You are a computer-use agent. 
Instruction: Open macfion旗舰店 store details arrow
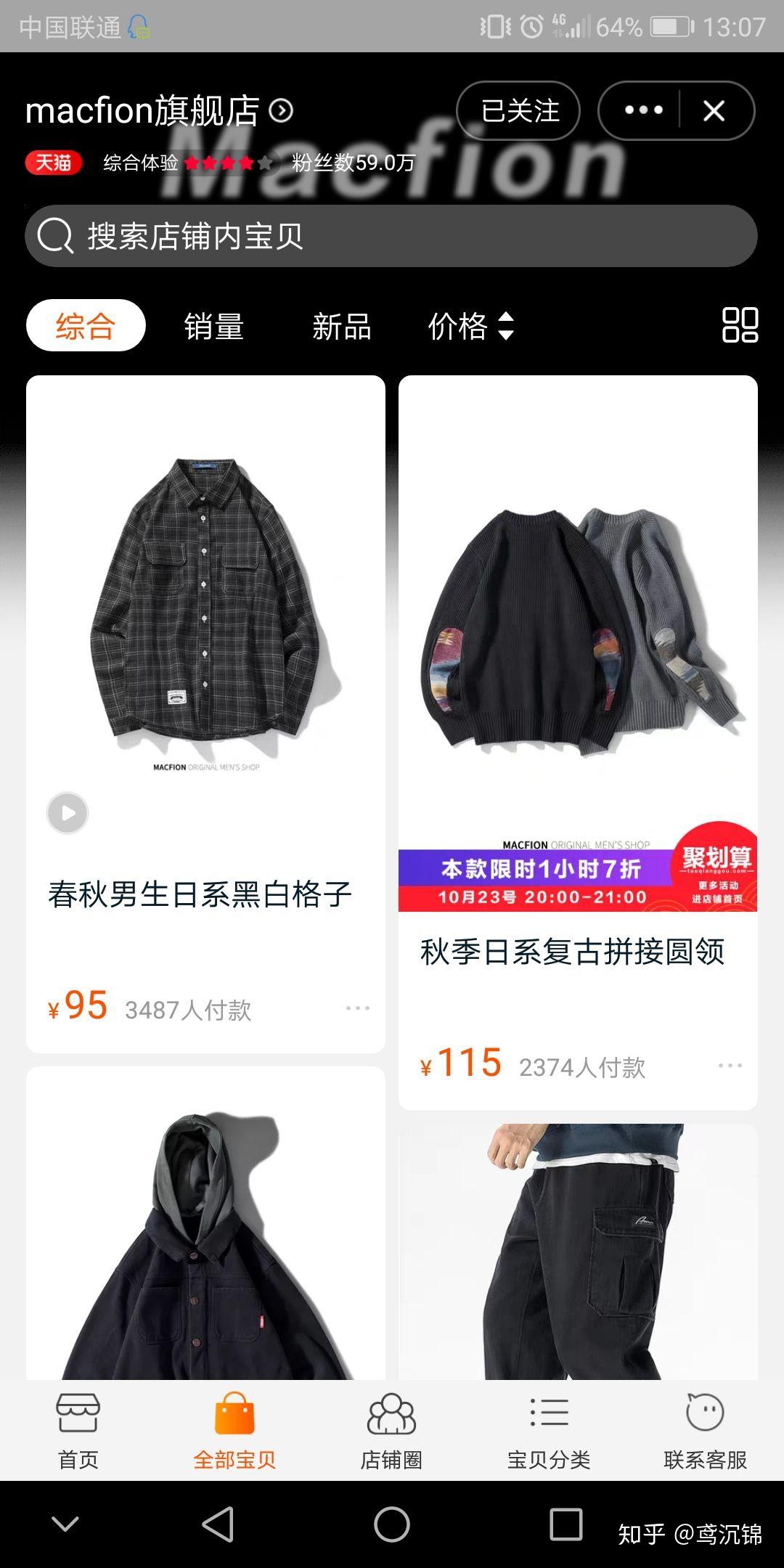[x=282, y=111]
